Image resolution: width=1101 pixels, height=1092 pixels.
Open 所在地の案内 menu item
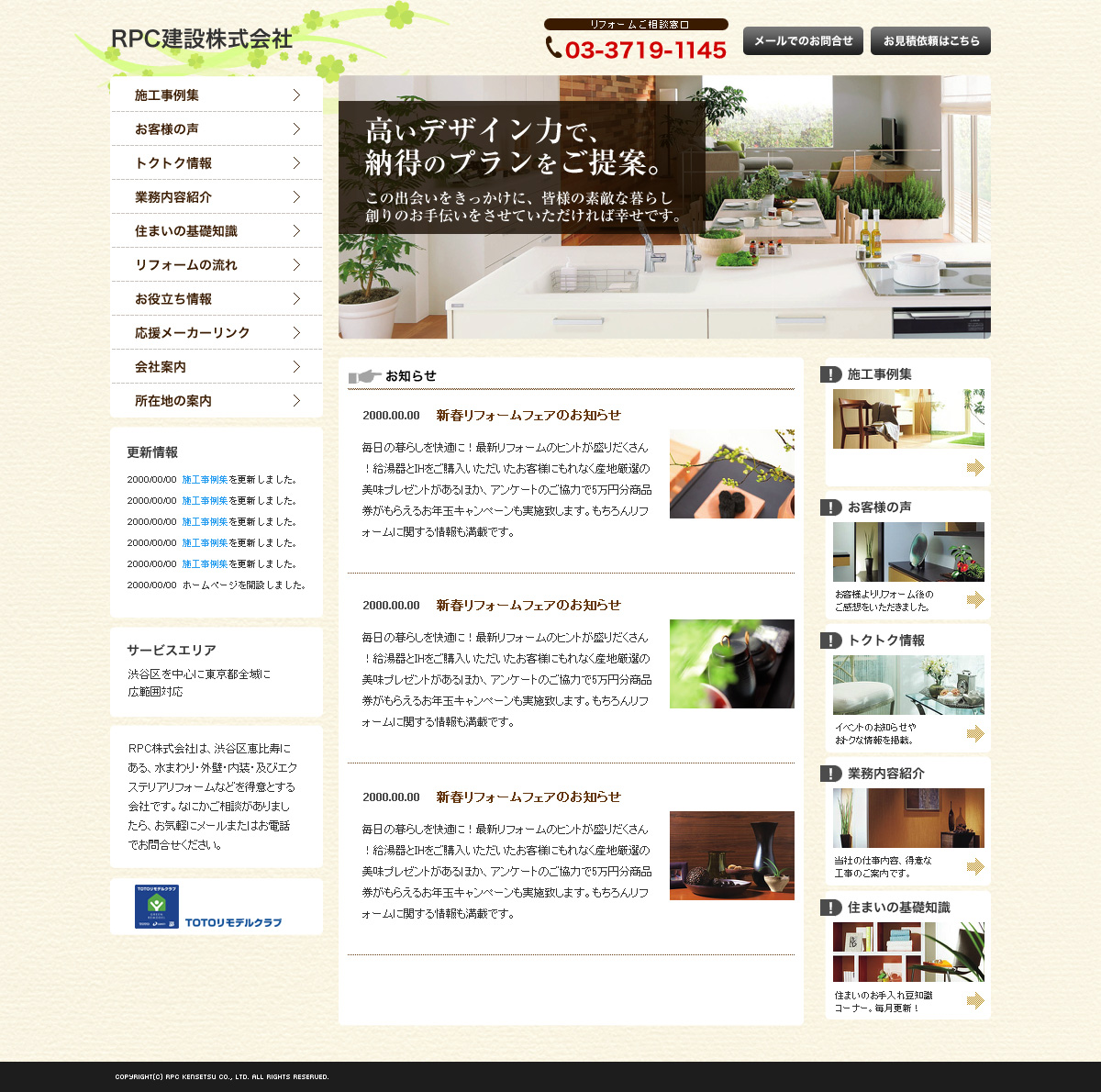pyautogui.click(x=217, y=401)
